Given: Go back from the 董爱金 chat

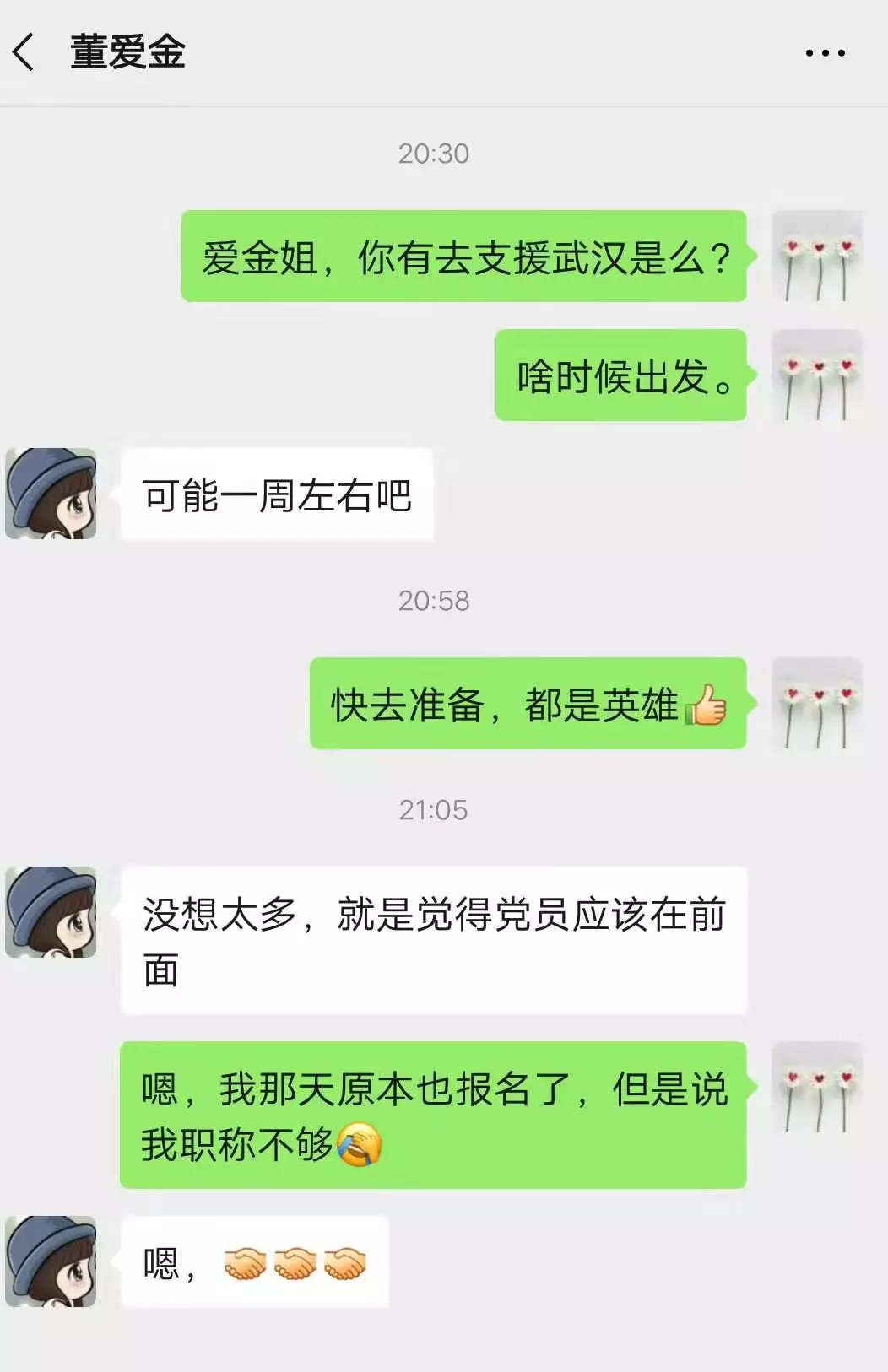Looking at the screenshot, I should click(24, 52).
